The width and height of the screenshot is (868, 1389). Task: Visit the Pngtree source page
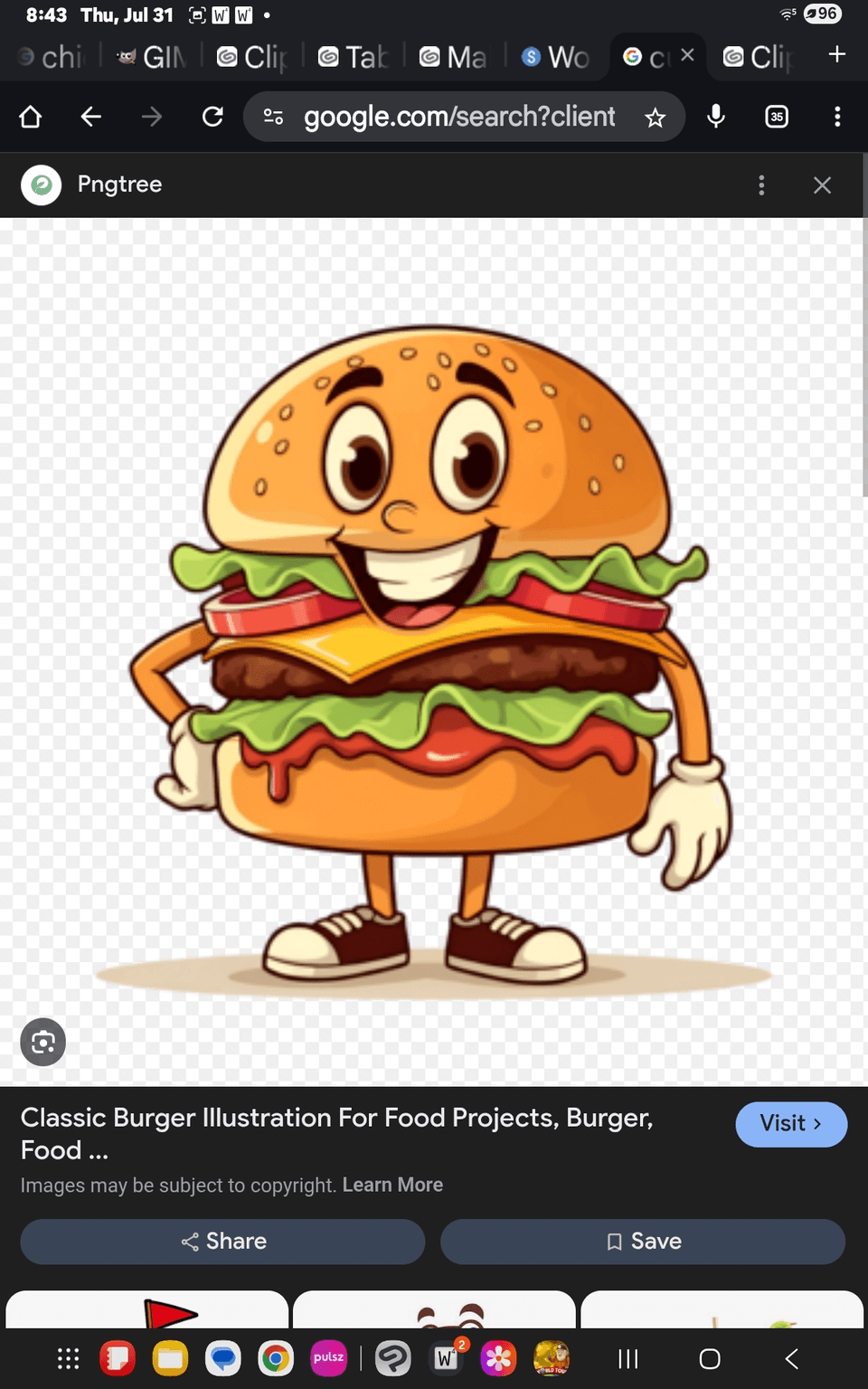pyautogui.click(x=790, y=1124)
